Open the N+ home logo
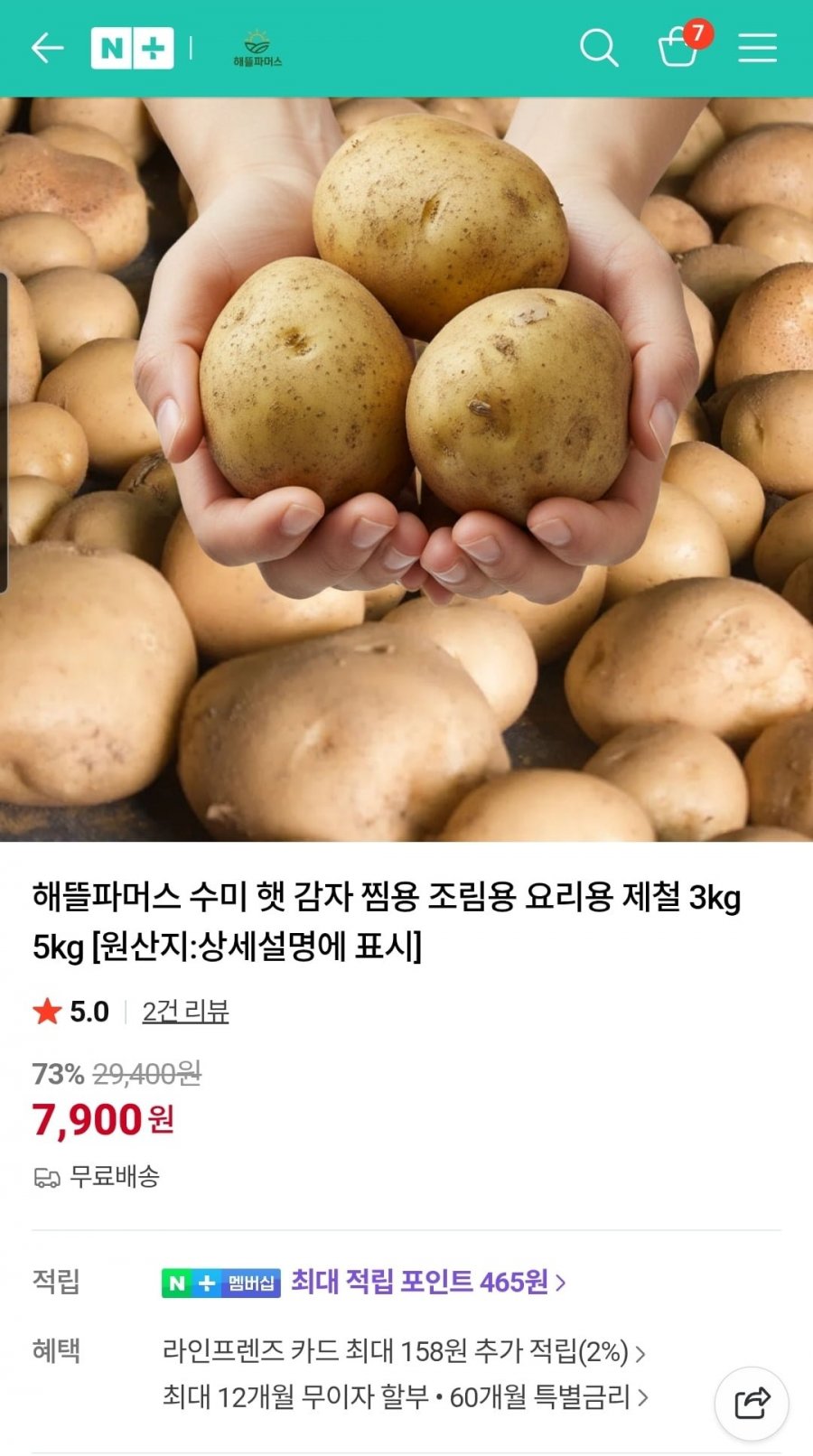813x1456 pixels. (x=132, y=48)
